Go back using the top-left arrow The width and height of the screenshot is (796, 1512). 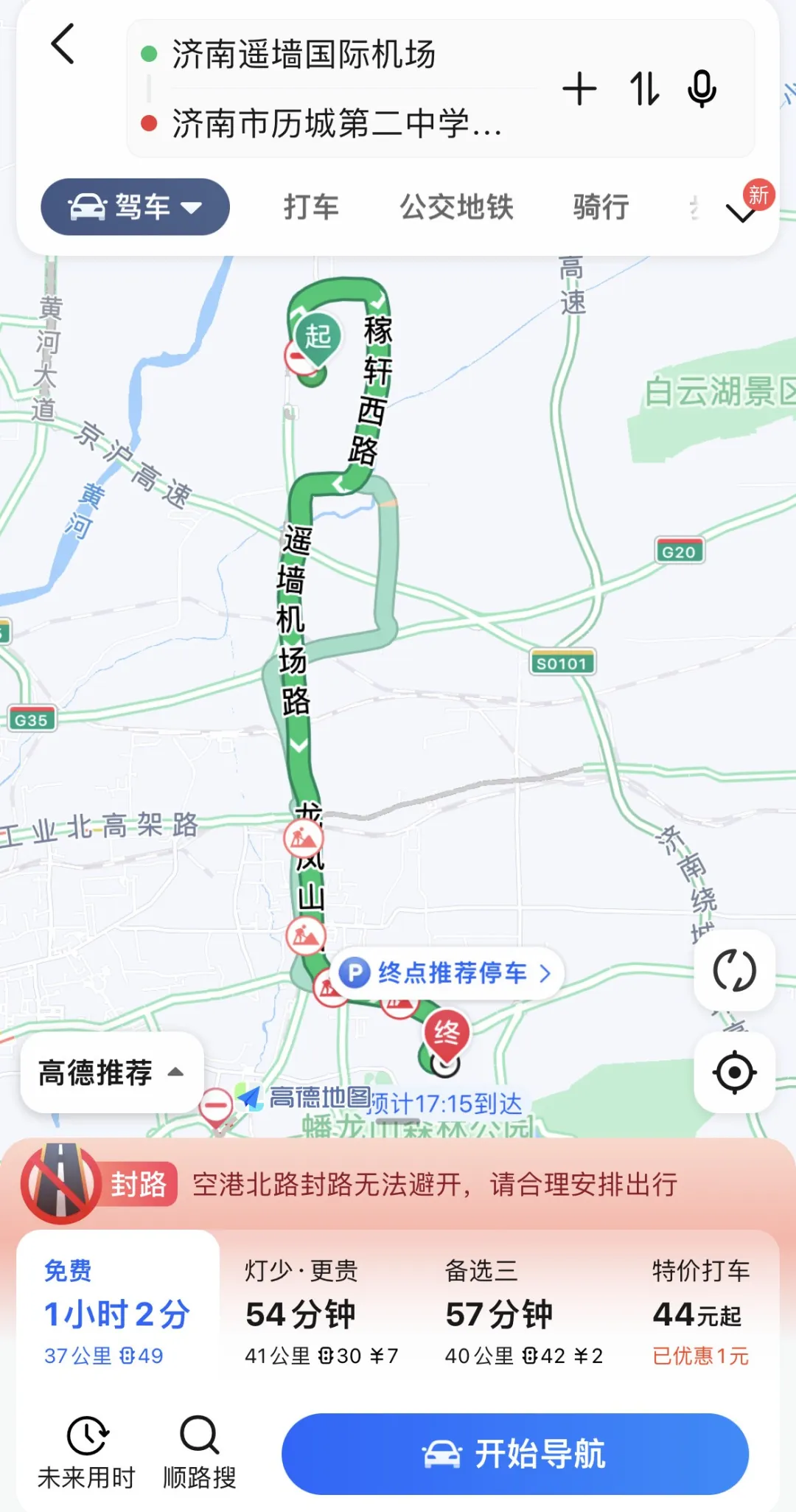pos(63,44)
